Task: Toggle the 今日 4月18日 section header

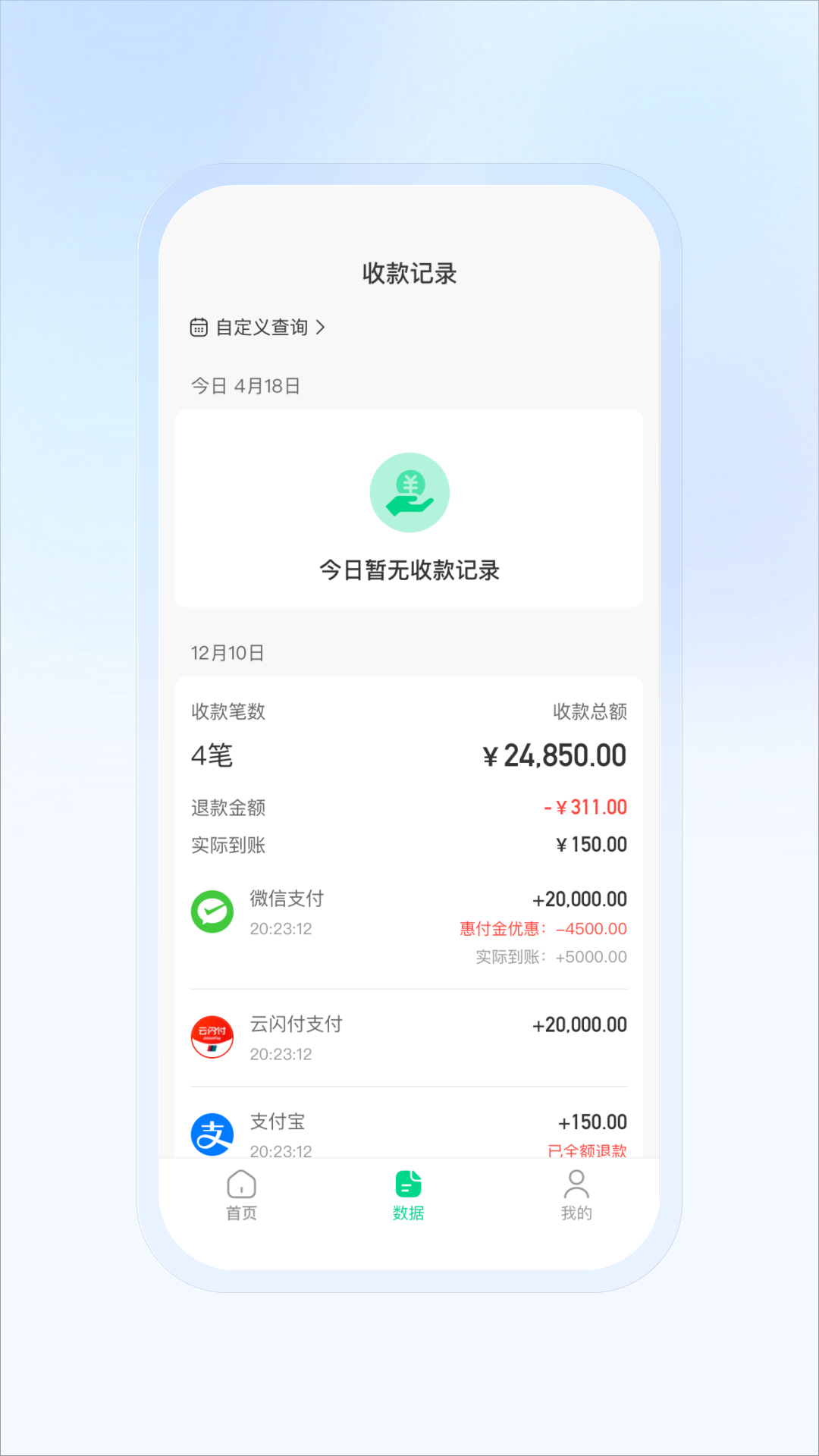Action: coord(245,385)
